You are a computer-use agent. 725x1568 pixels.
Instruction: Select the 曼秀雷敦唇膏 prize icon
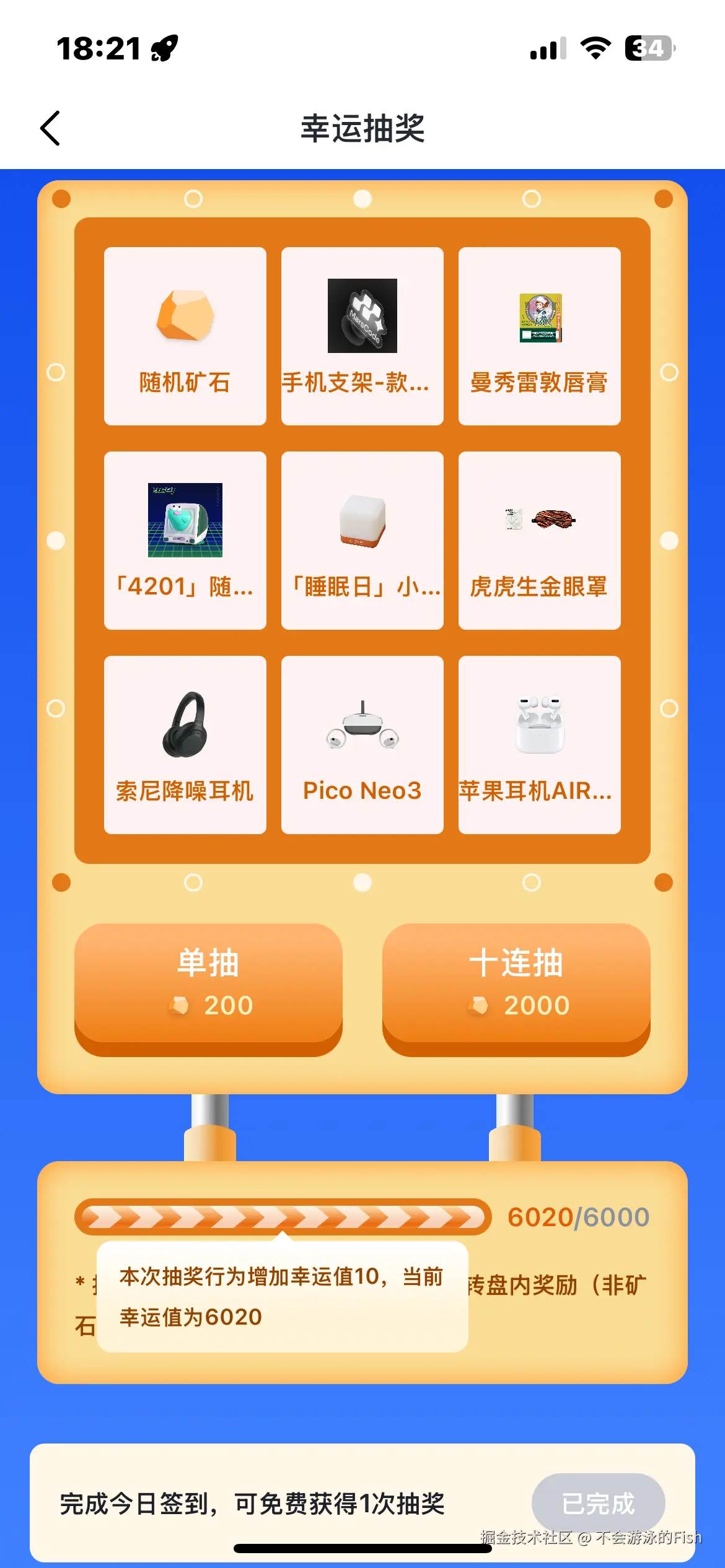(x=538, y=316)
